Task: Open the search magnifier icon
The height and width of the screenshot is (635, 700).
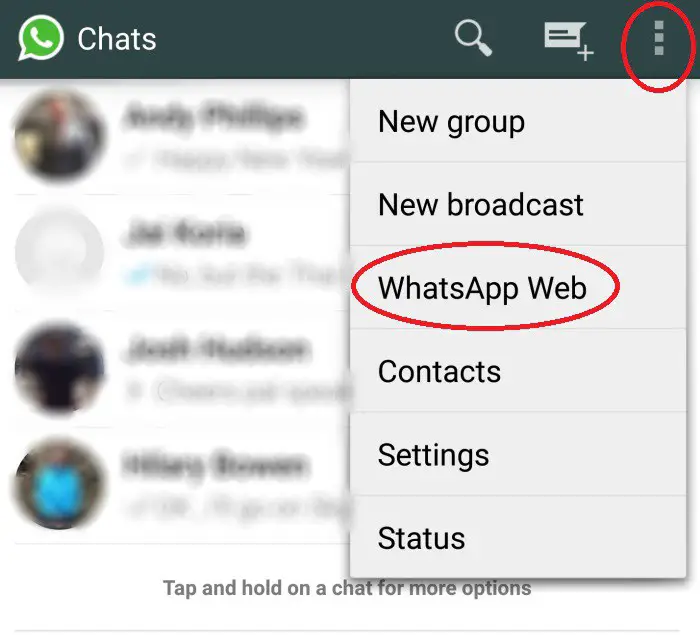Action: [474, 39]
